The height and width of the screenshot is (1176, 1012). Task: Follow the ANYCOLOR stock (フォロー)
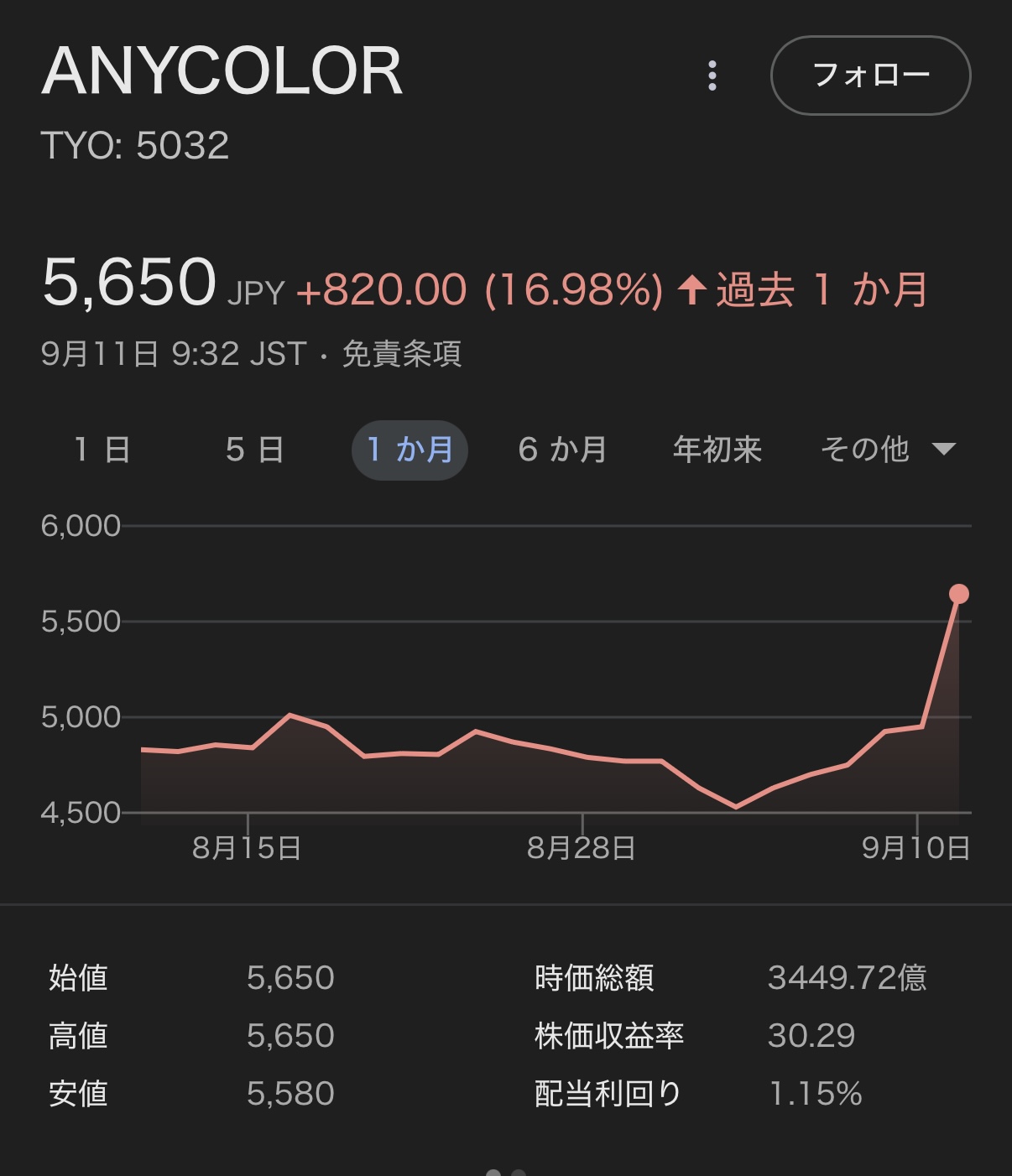pos(870,75)
